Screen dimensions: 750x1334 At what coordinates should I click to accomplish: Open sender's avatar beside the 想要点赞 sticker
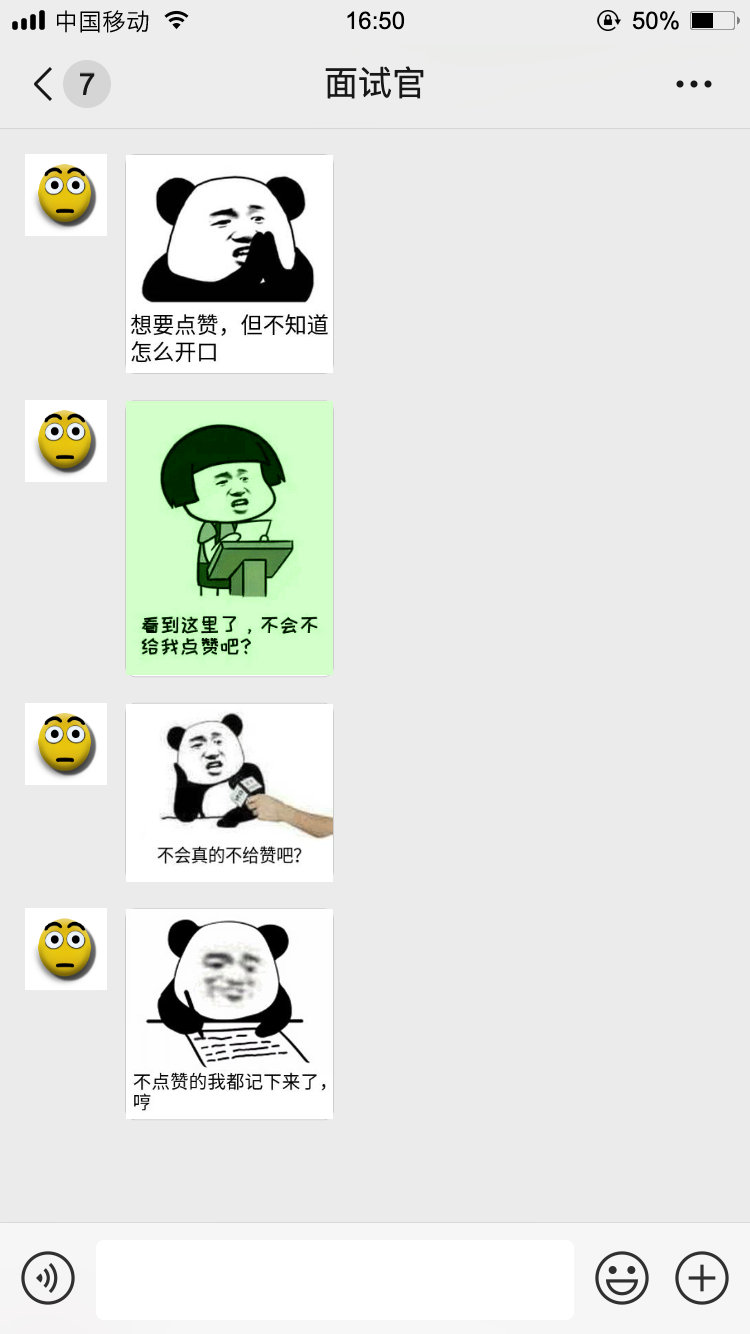pyautogui.click(x=66, y=195)
